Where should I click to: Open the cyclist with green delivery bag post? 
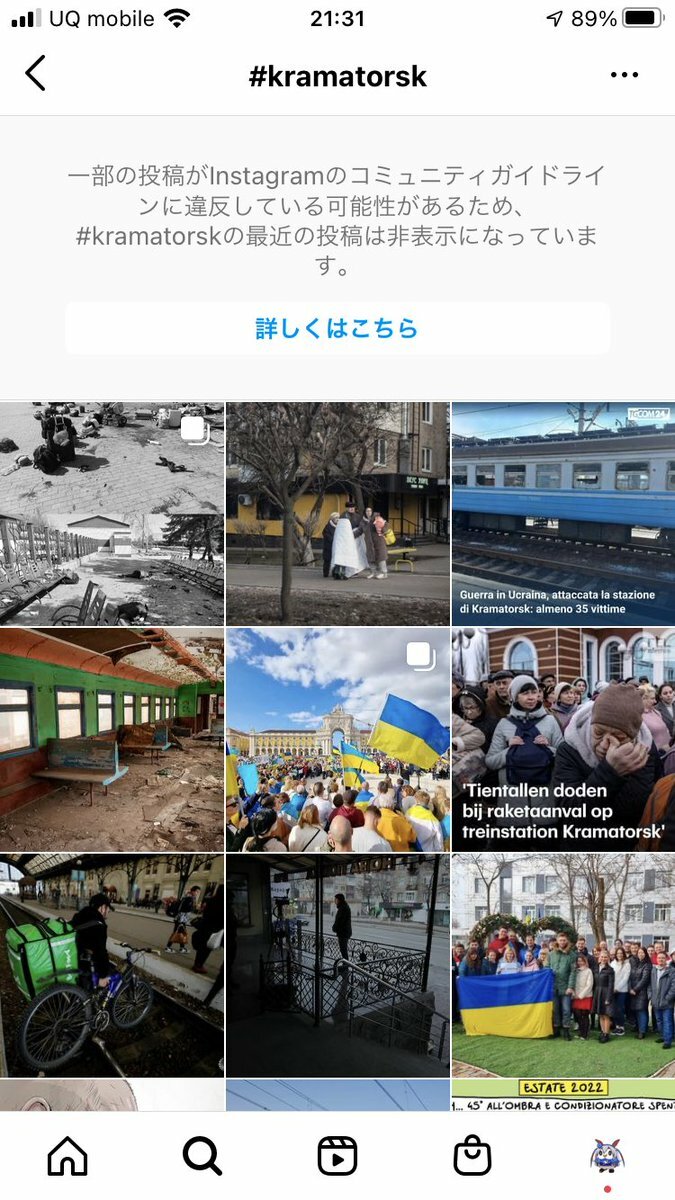click(111, 965)
